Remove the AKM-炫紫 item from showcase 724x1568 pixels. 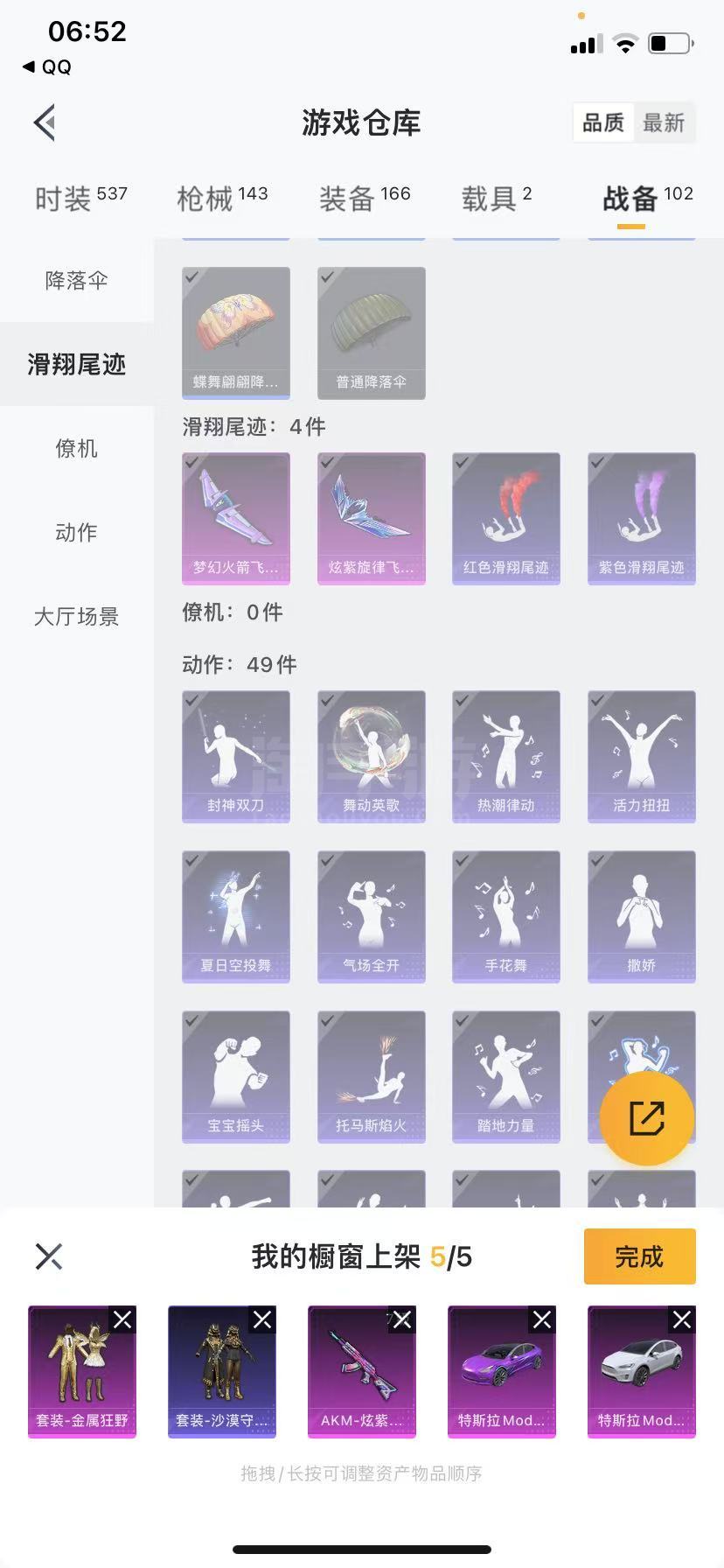pyautogui.click(x=402, y=1319)
